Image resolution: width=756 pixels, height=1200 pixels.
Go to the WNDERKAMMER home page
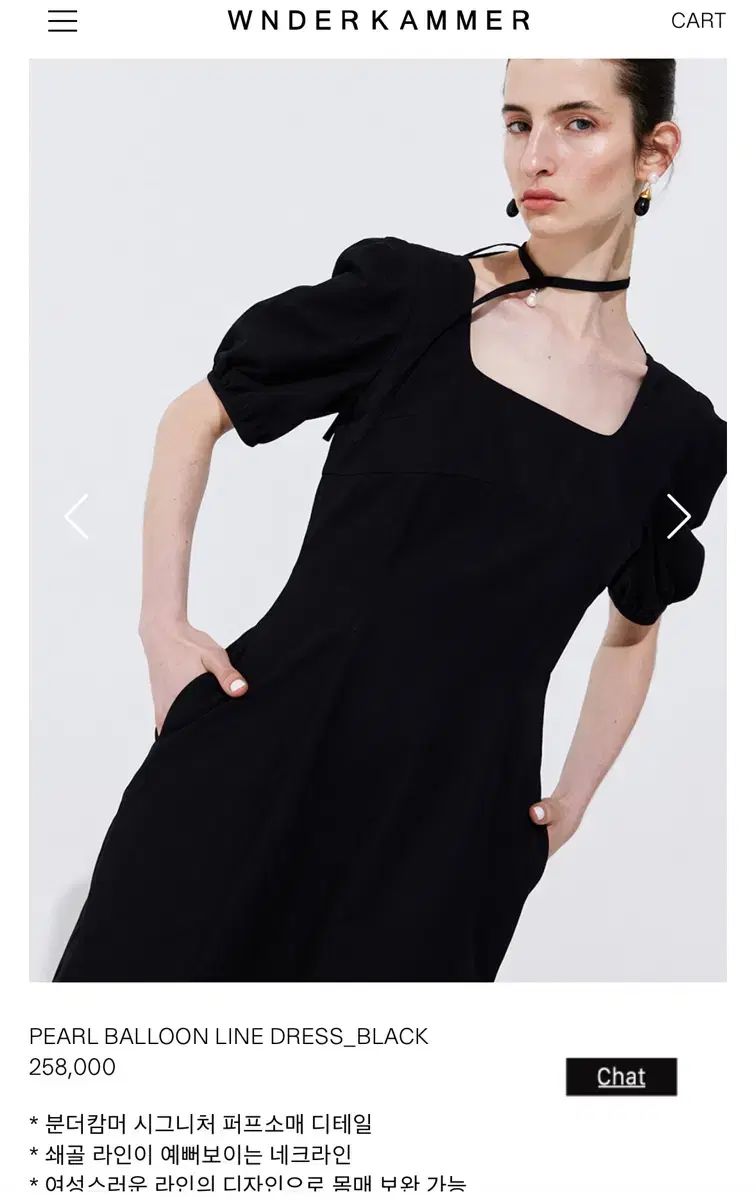tap(379, 20)
